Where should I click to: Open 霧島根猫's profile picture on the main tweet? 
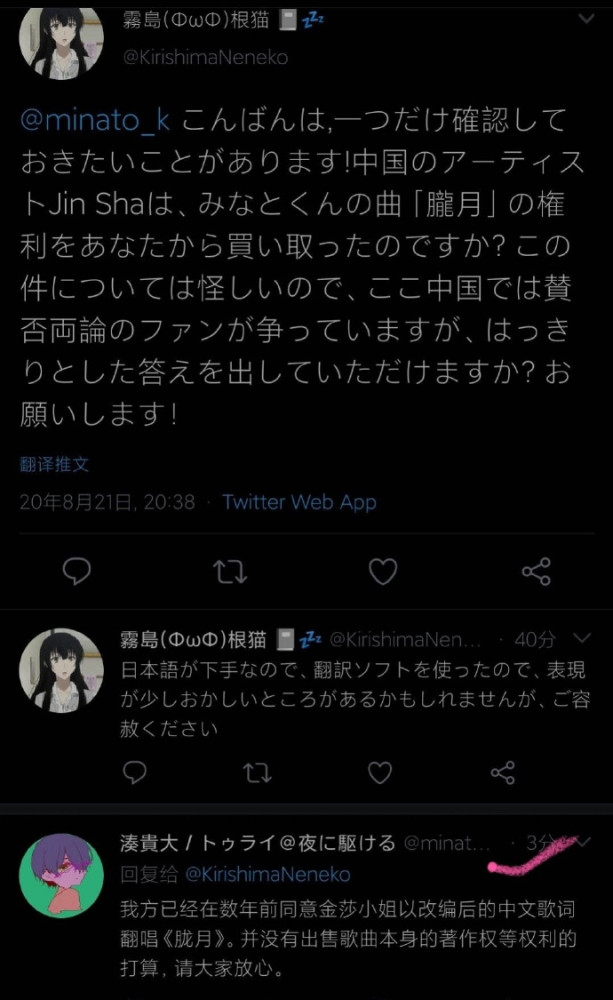tap(61, 42)
